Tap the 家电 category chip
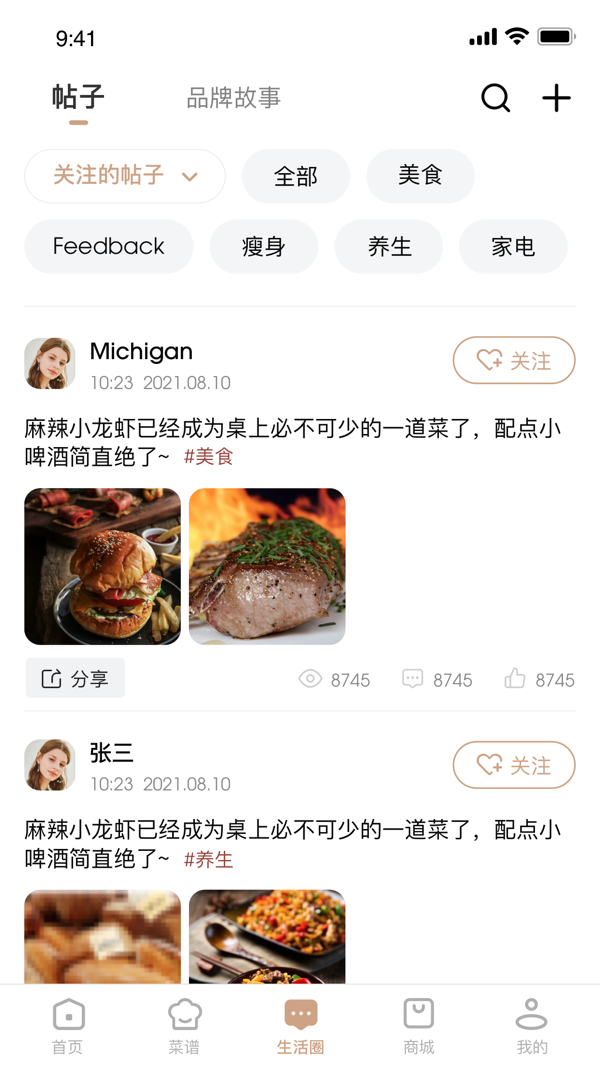Screen dimensions: 600x1067 (x=513, y=246)
